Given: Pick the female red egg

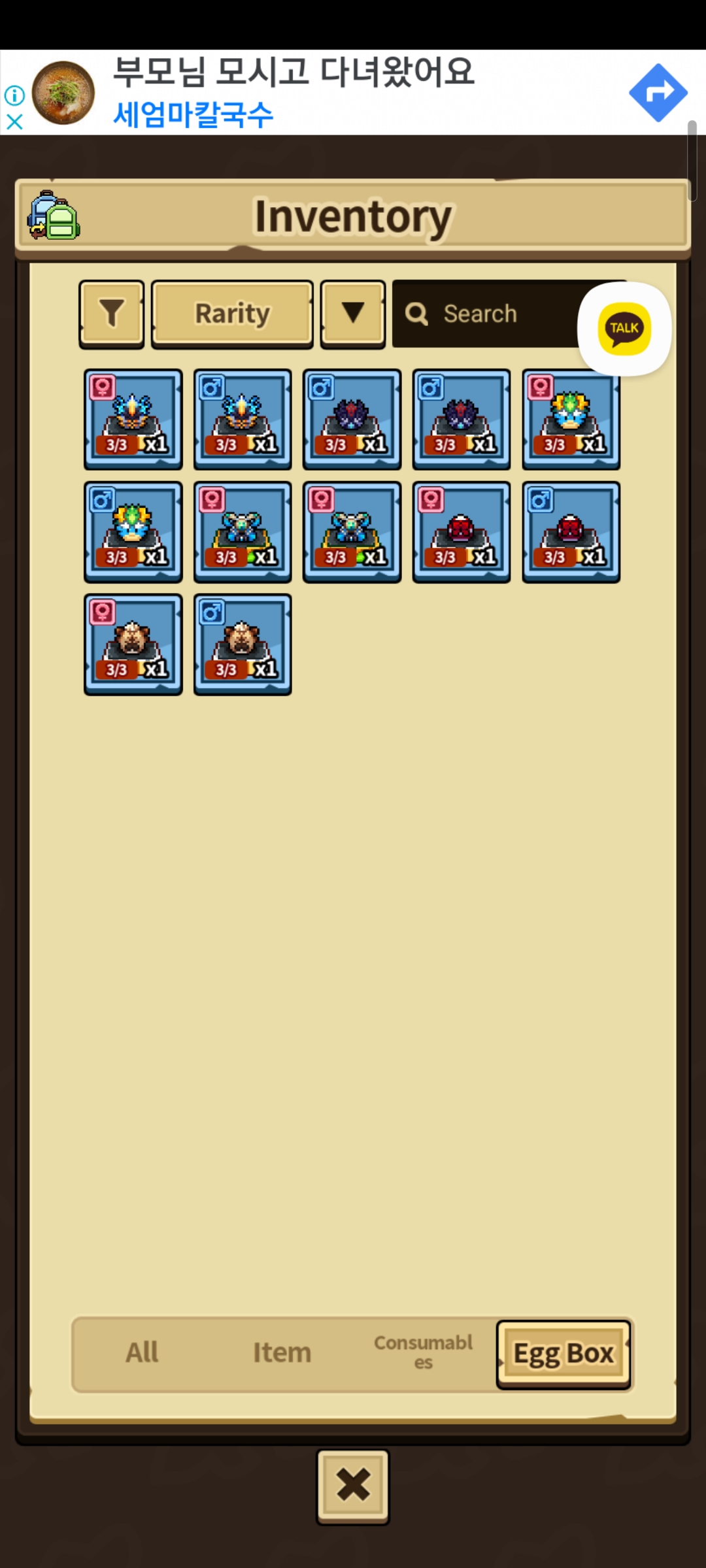Looking at the screenshot, I should pos(462,532).
